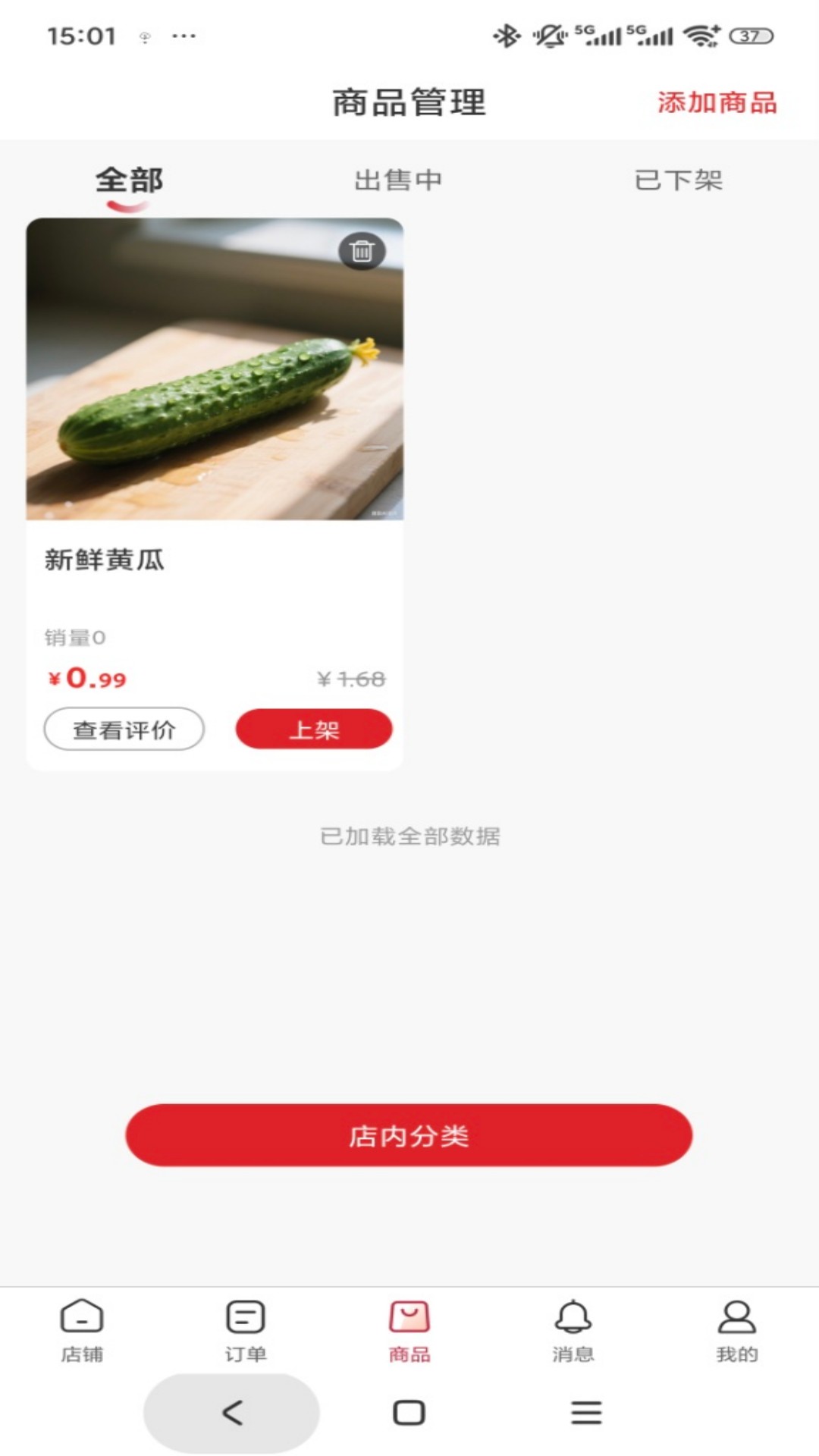
Task: Tap the recent apps menu icon
Action: [585, 1413]
